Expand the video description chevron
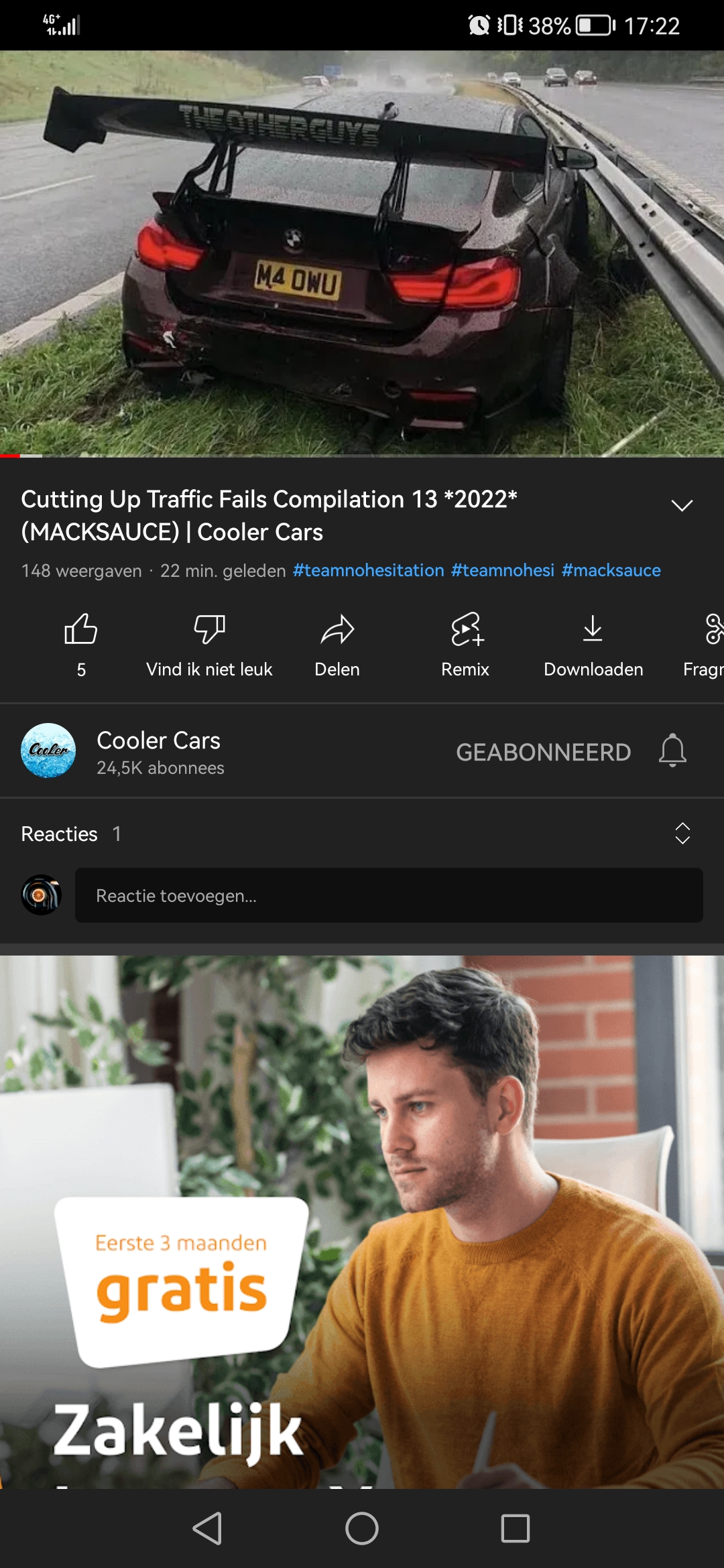The image size is (724, 1568). (682, 506)
